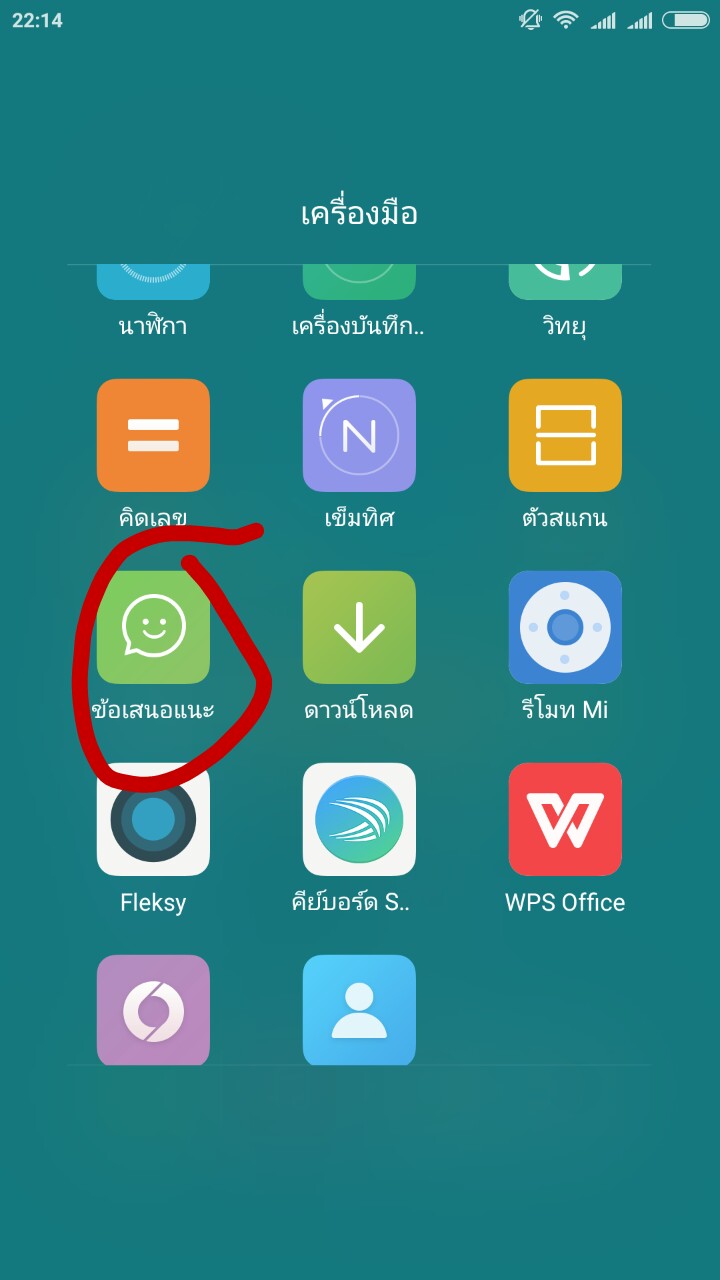The height and width of the screenshot is (1280, 720).
Task: Launch the เข็มทิศ compass app
Action: (x=359, y=436)
